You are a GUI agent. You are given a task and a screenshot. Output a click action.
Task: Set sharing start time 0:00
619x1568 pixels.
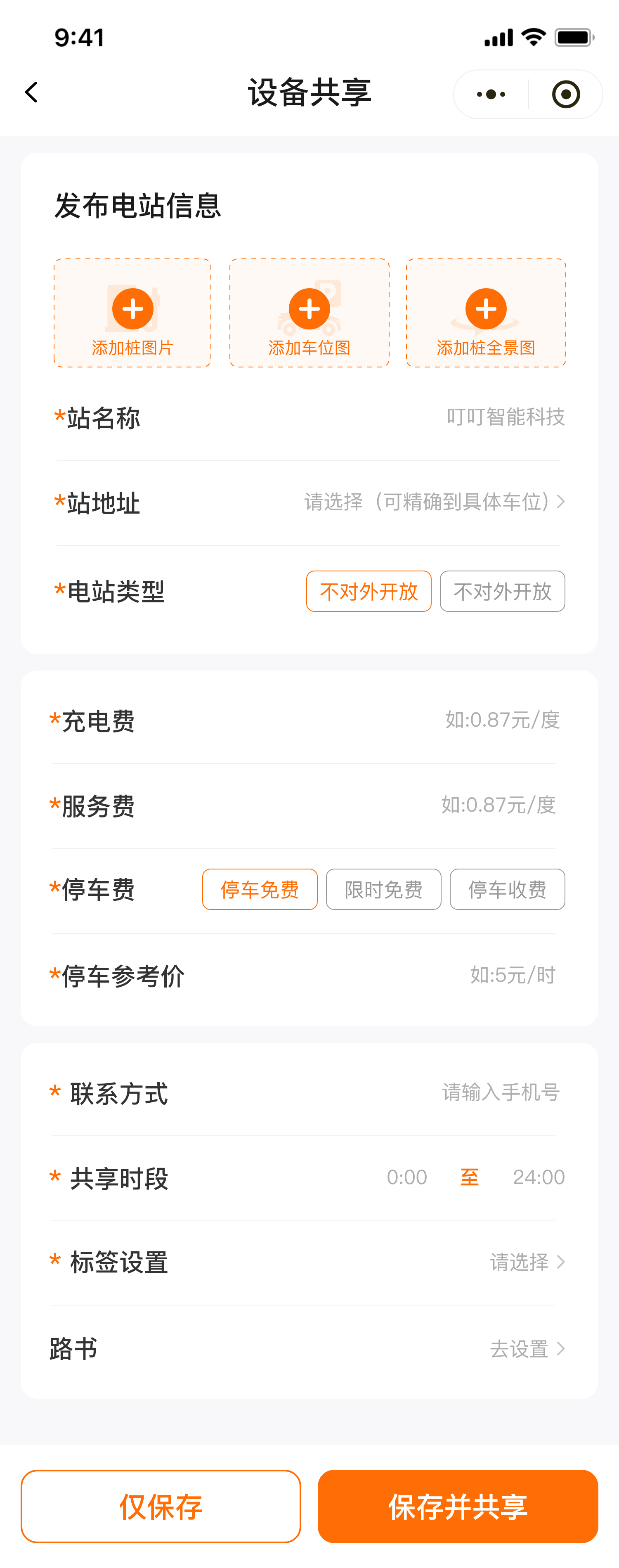coord(406,1177)
